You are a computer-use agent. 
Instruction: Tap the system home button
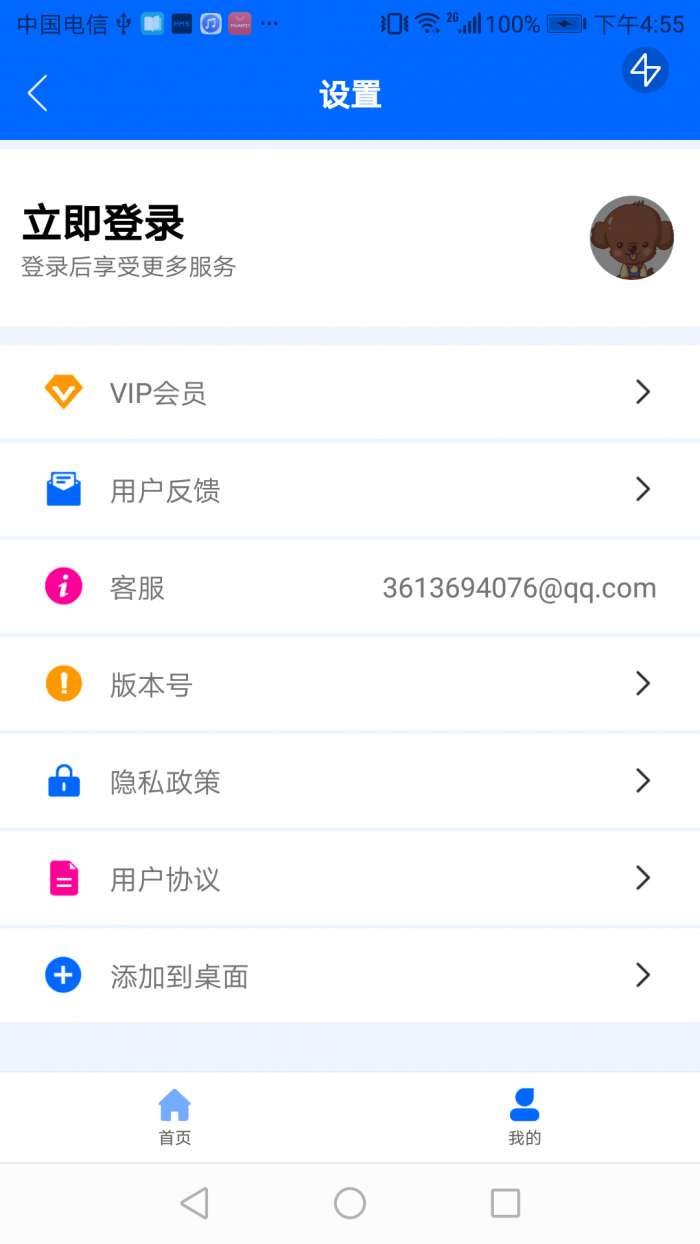(350, 1203)
